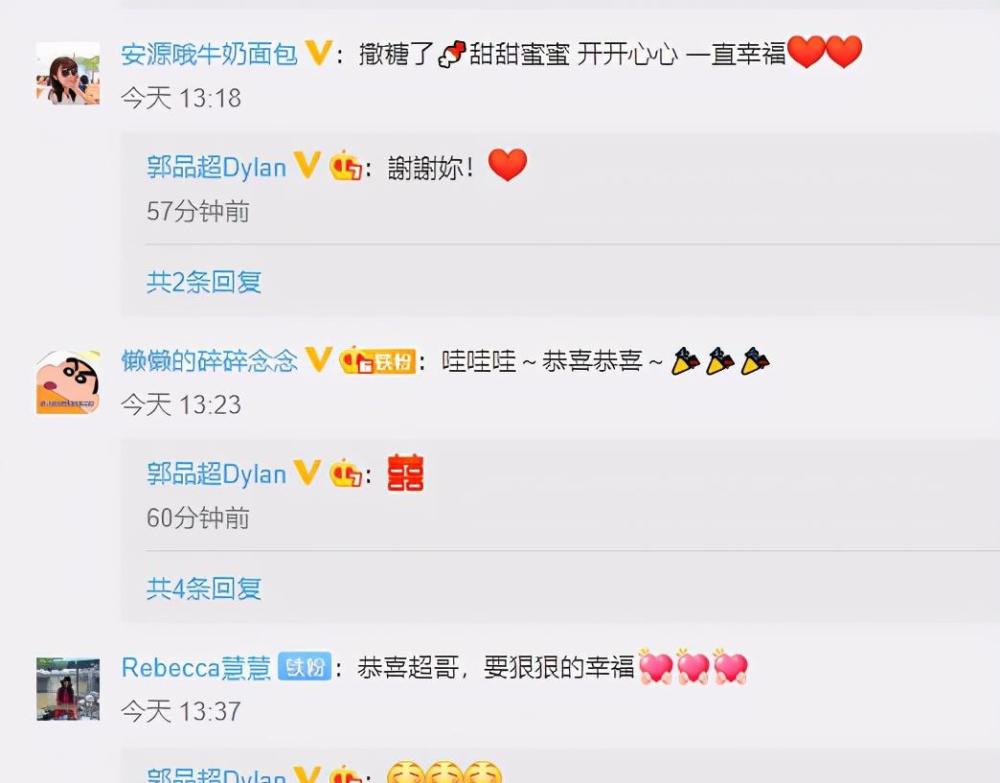The height and width of the screenshot is (783, 1000).
Task: Tap 安源哦牛奶面包's avatar picture
Action: 68,74
